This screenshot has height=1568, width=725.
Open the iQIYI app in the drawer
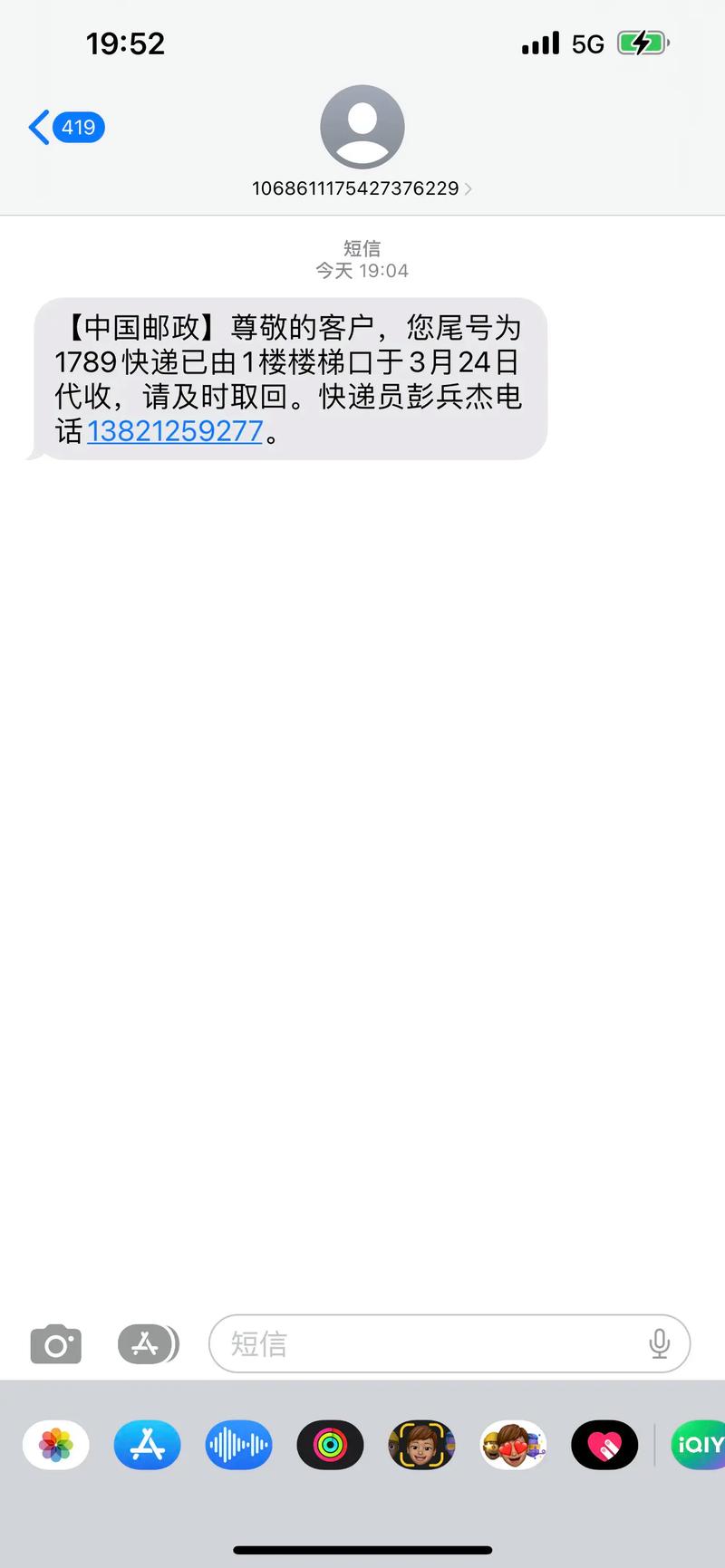699,1445
